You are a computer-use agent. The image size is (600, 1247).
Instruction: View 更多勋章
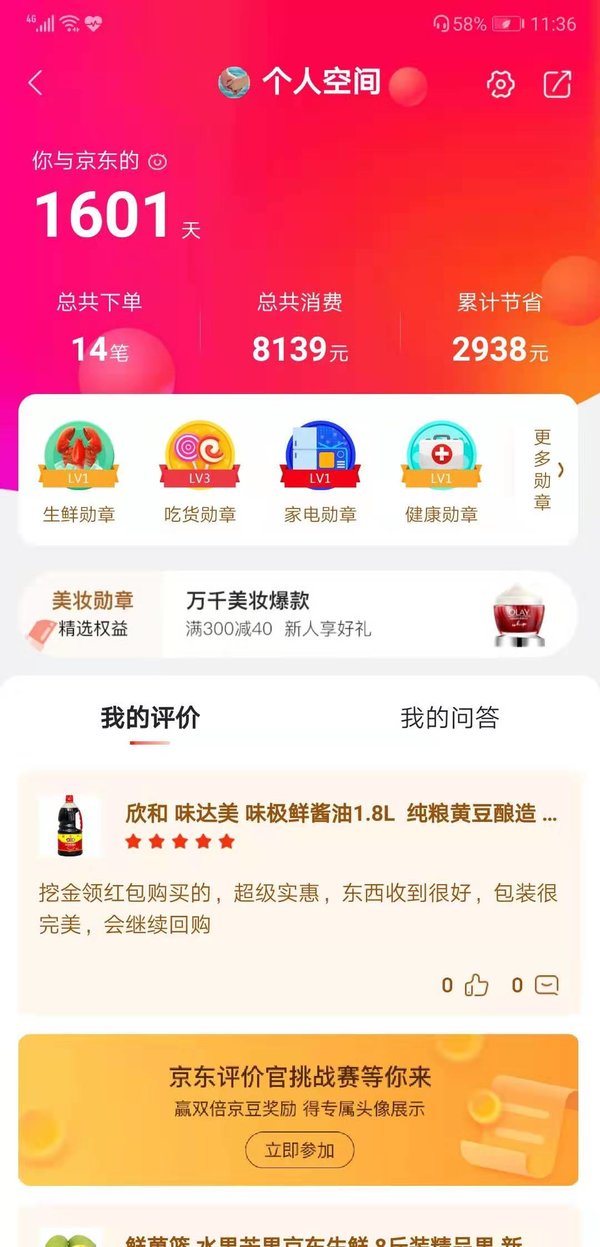coord(549,470)
